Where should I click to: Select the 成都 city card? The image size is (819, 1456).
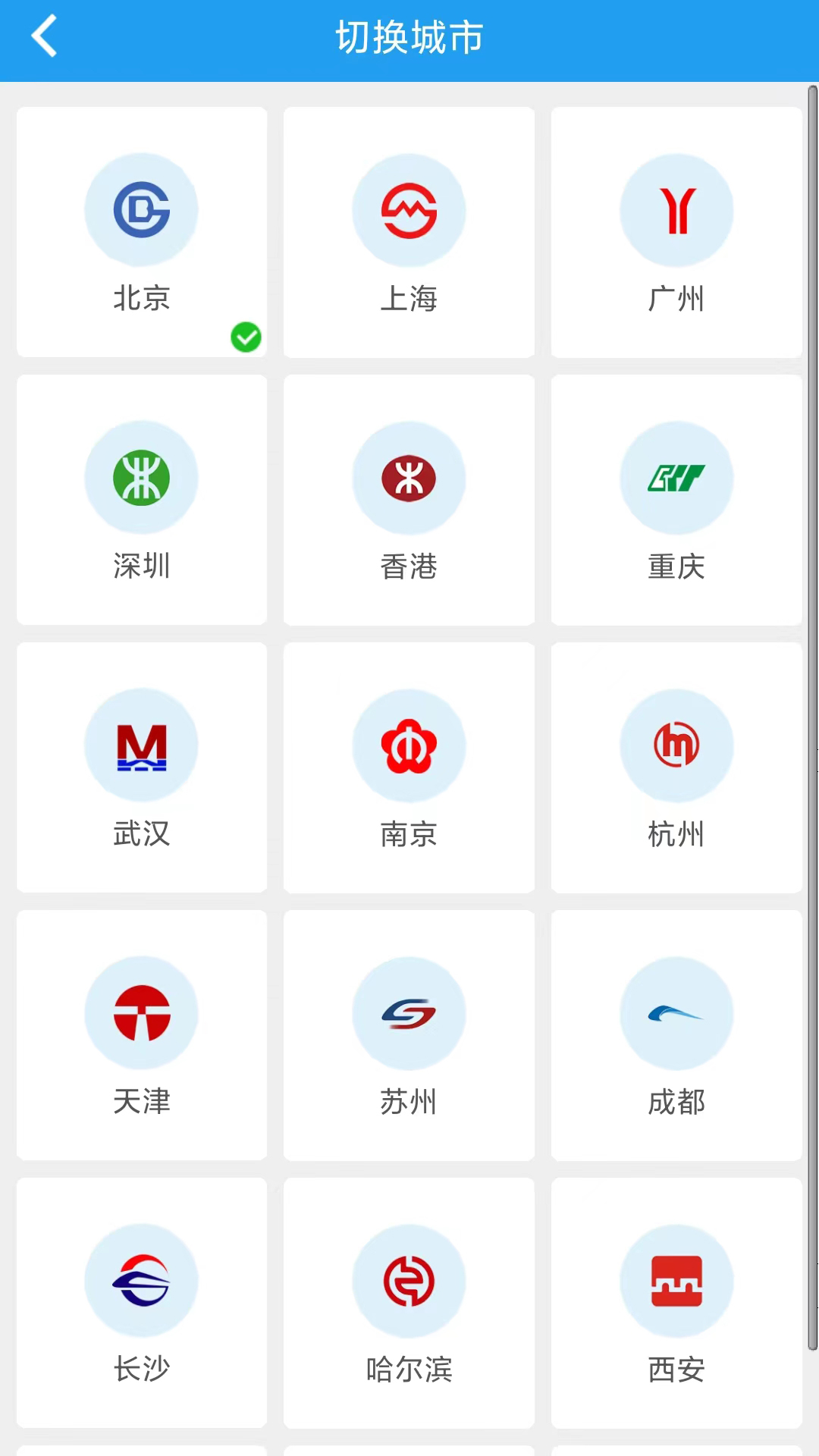coord(677,1036)
